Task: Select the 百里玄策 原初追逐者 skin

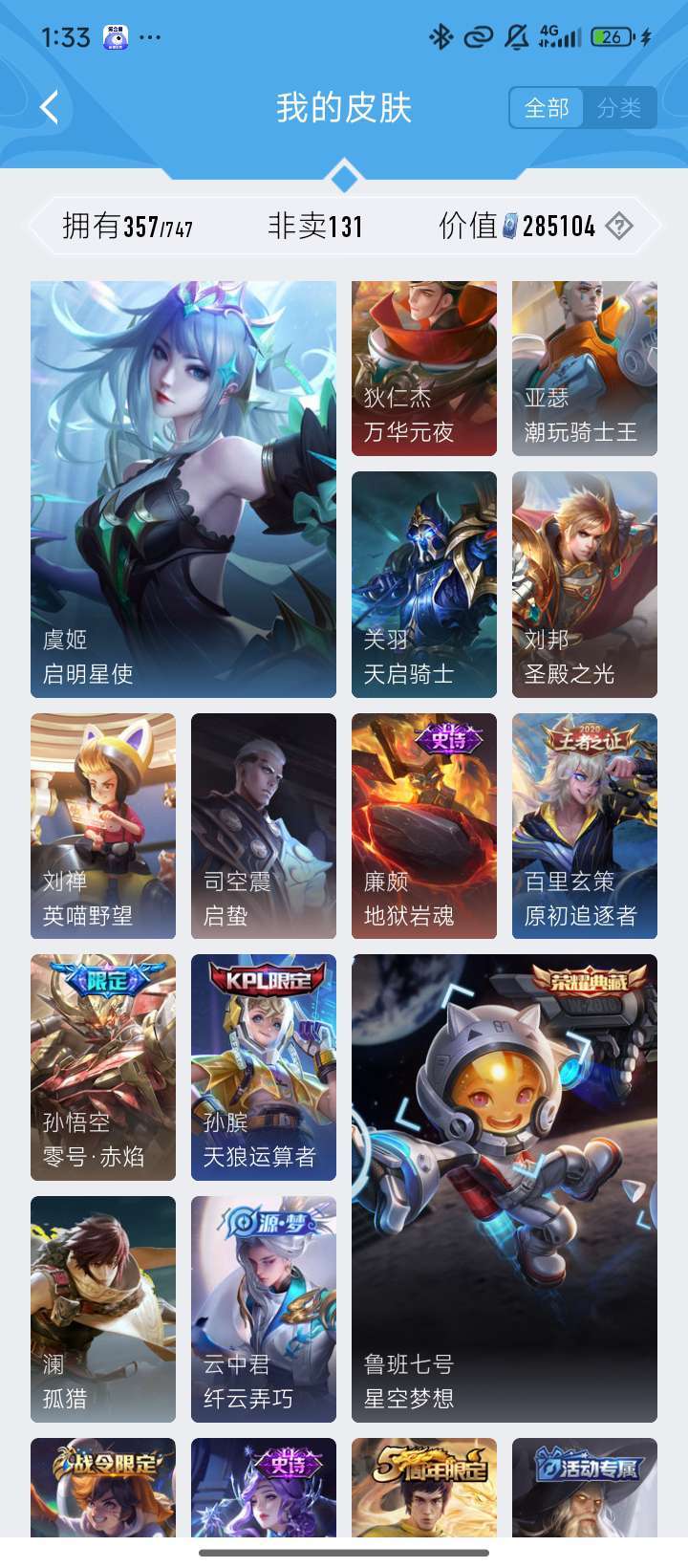Action: click(x=585, y=826)
